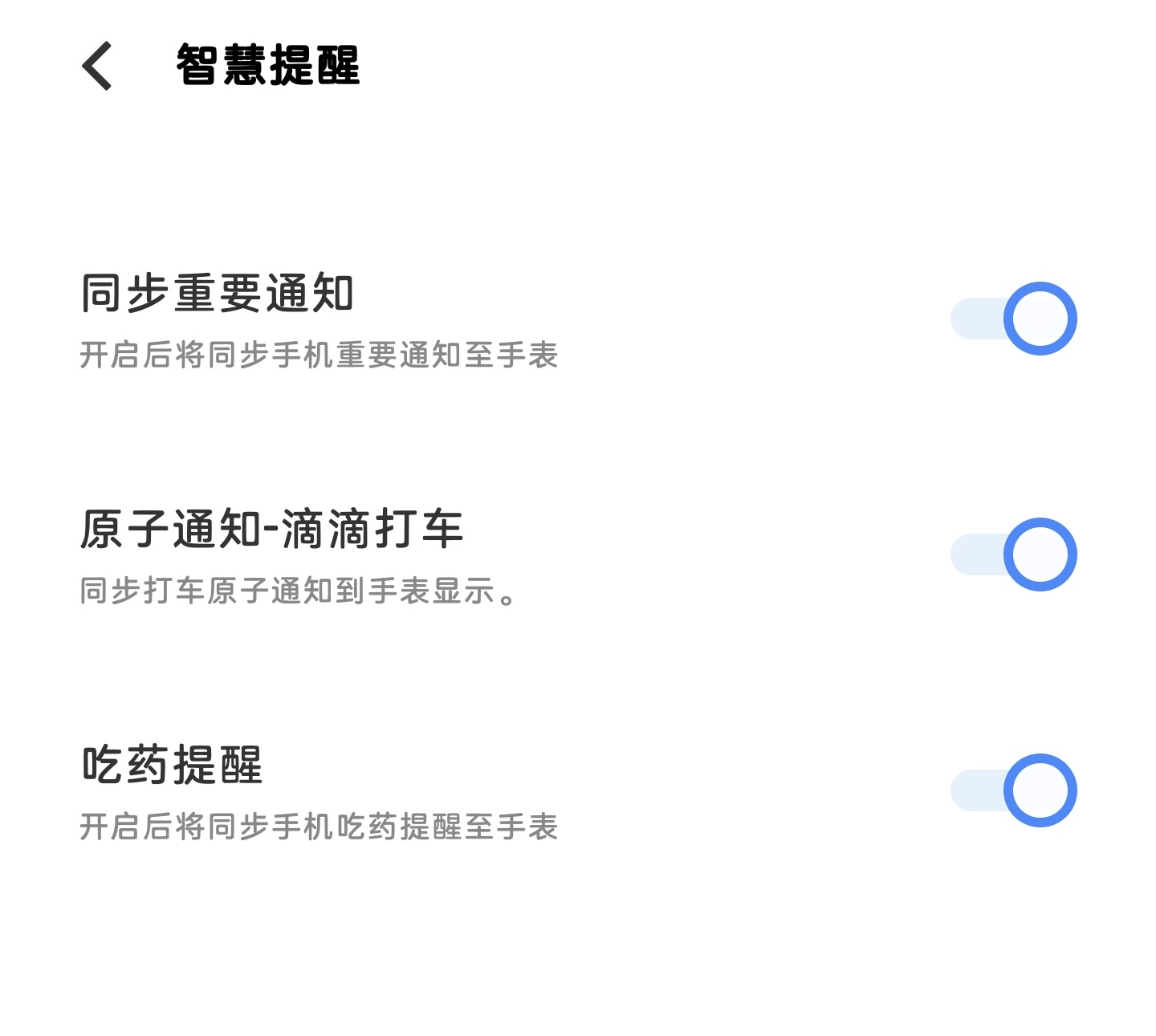Disable 原子通知-滴滴打车 switch
This screenshot has height=1036, width=1156.
point(1014,555)
